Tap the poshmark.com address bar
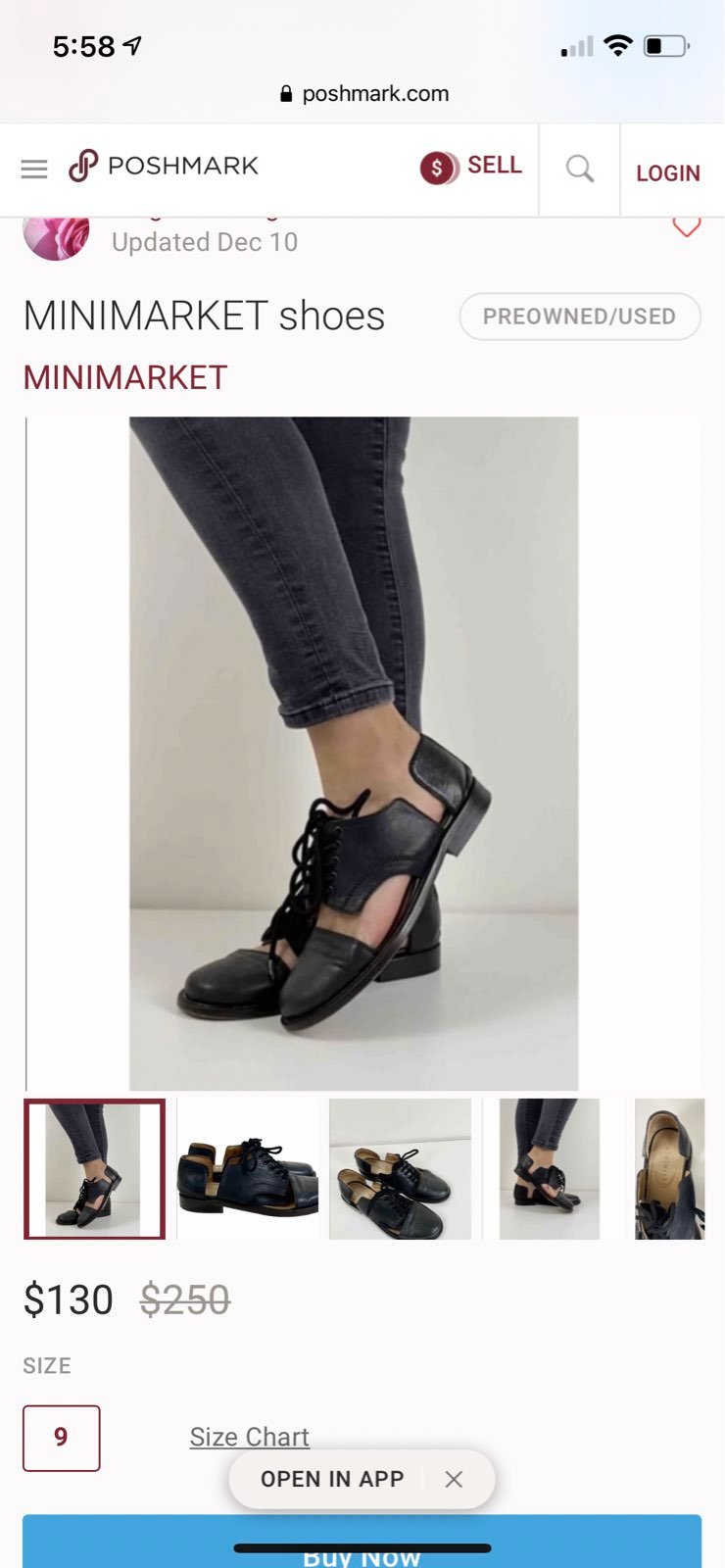The width and height of the screenshot is (725, 1568). coord(363,94)
